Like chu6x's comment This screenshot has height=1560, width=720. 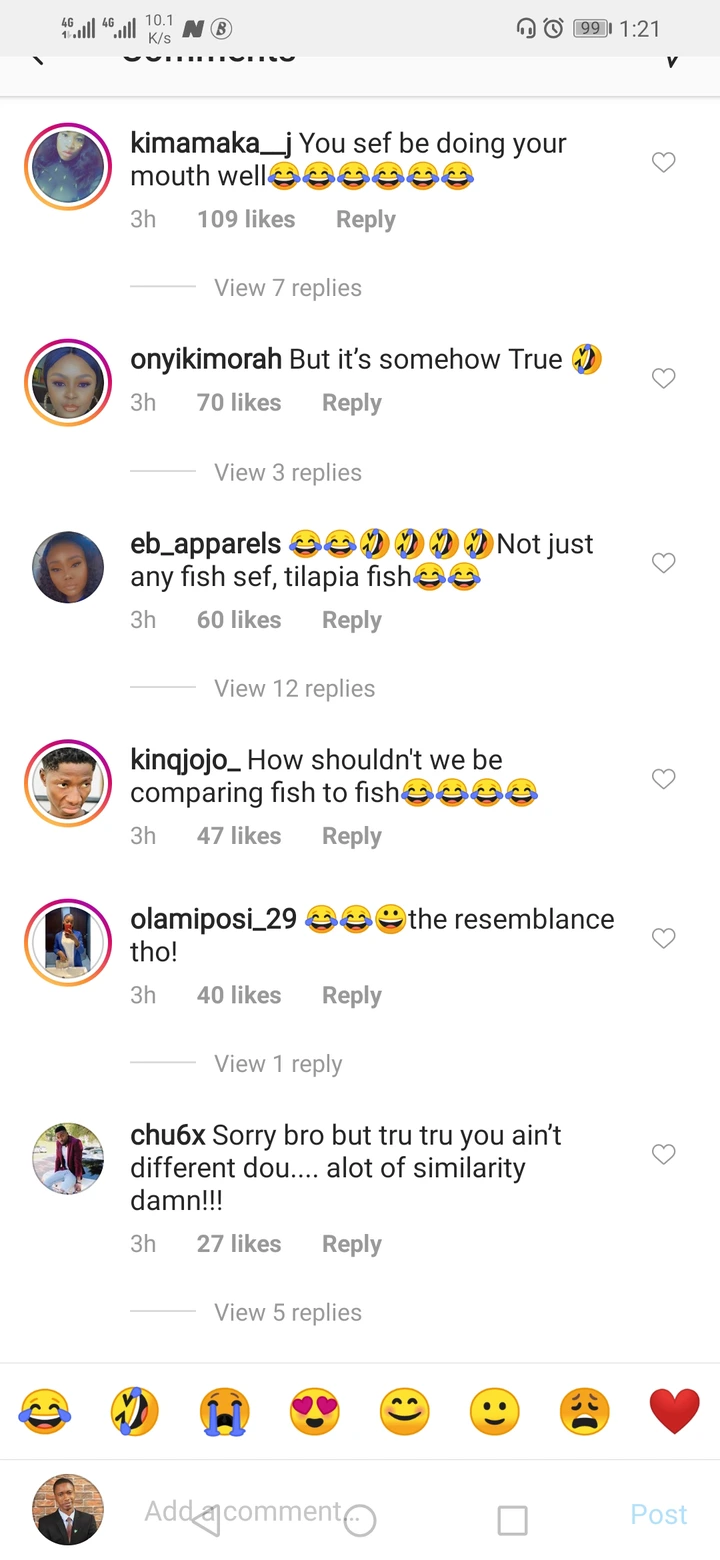click(664, 1154)
